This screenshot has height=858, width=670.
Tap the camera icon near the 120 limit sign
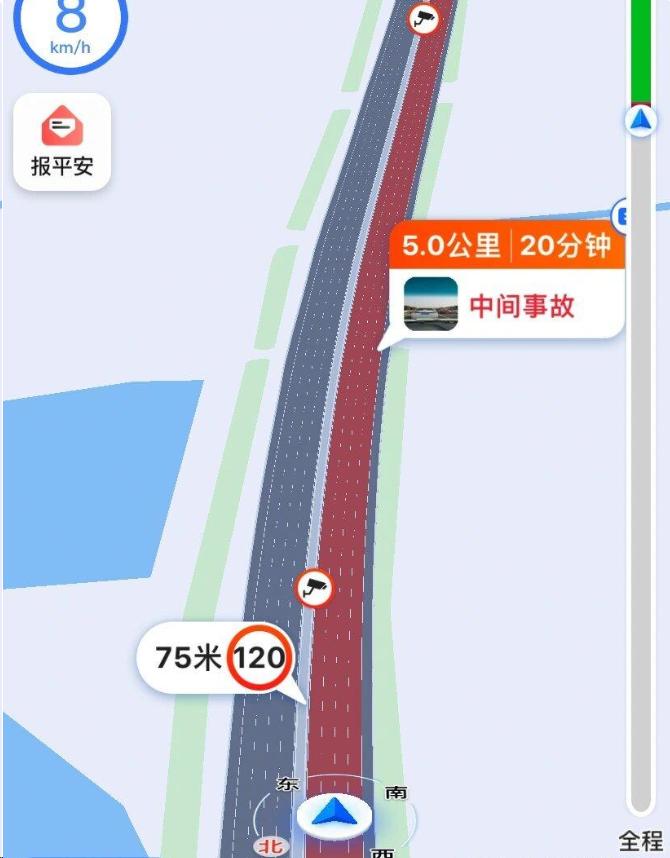[x=314, y=589]
